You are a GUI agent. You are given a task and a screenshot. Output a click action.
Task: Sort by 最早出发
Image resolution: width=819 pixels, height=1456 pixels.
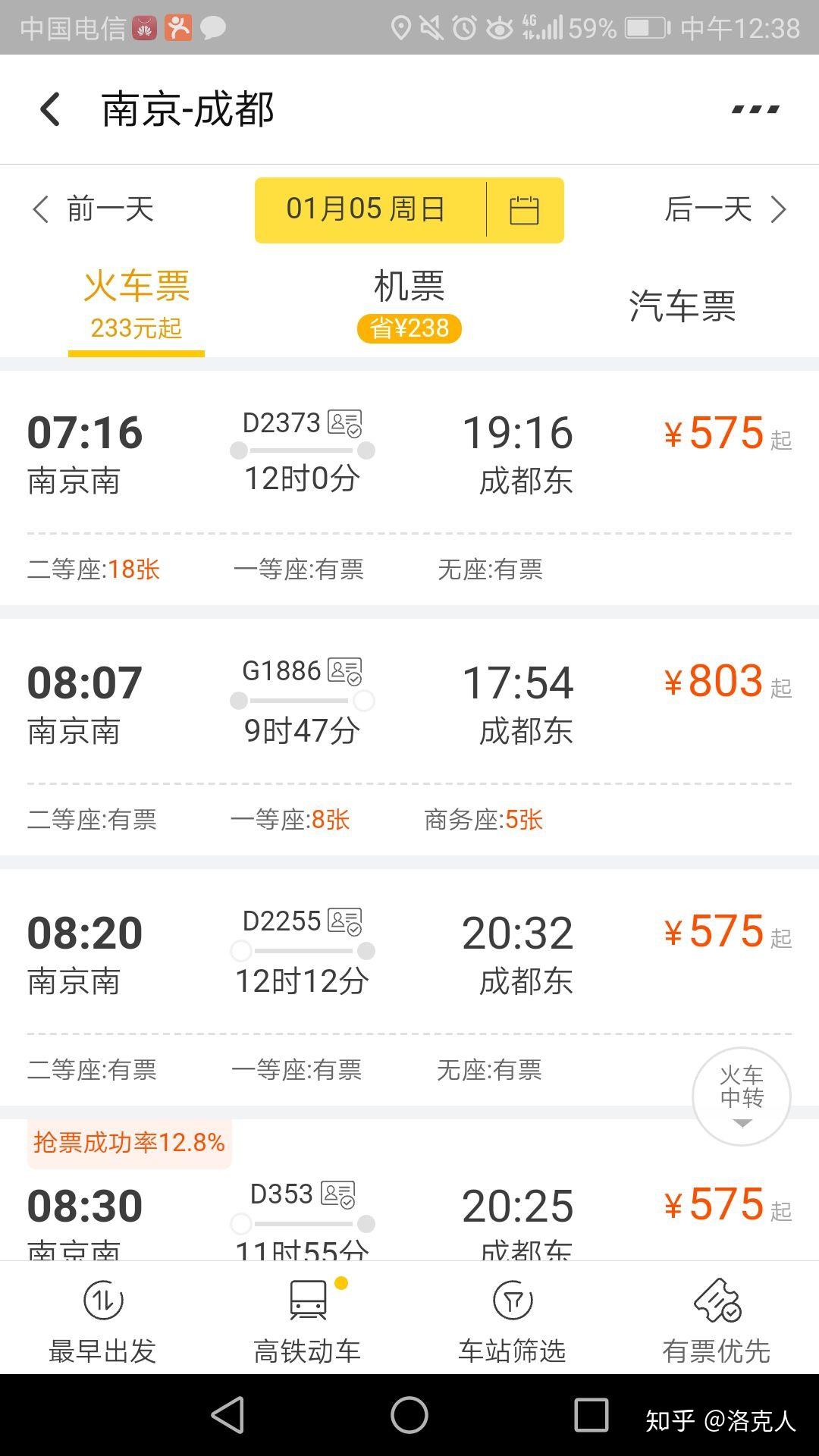pos(102,1319)
